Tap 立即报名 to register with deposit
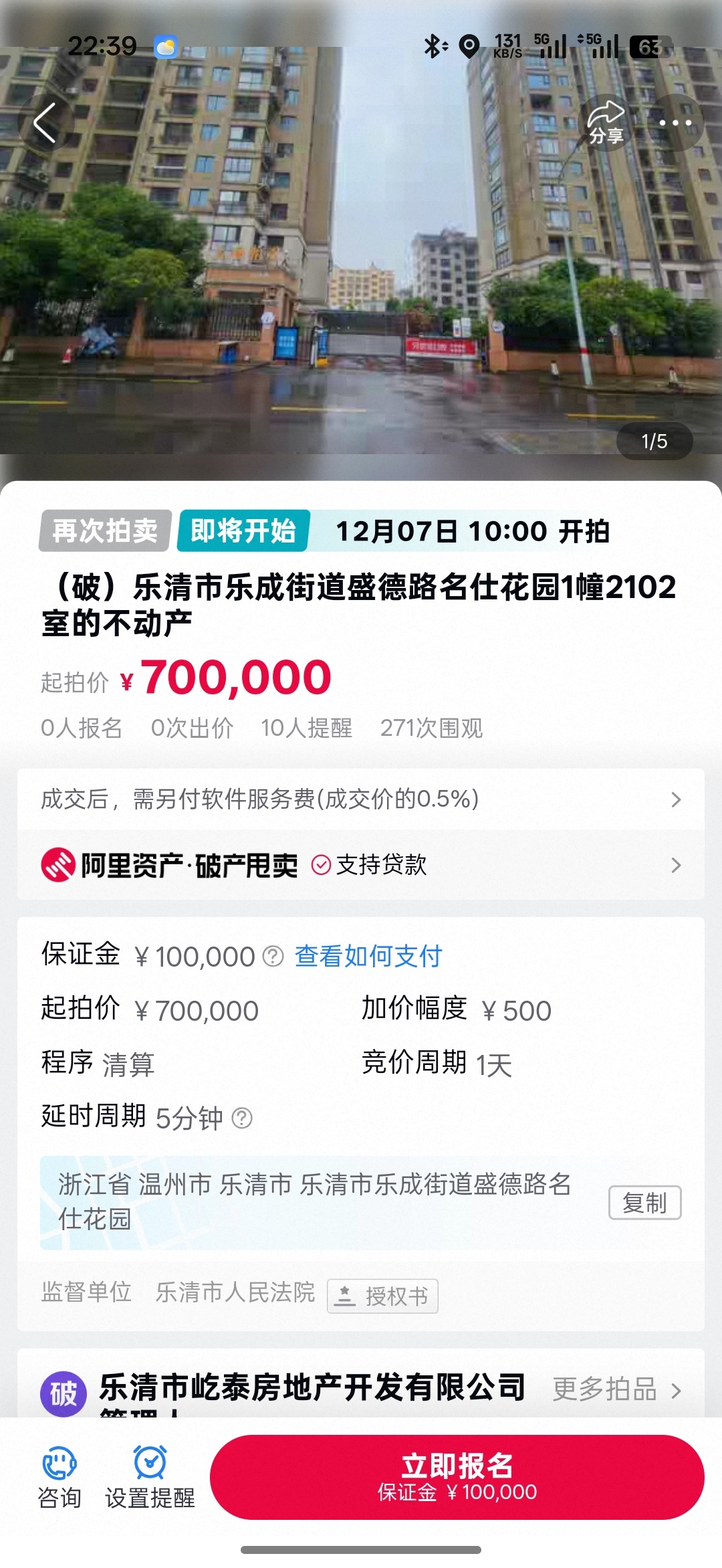Screen dimensions: 722x1568 [457, 1477]
